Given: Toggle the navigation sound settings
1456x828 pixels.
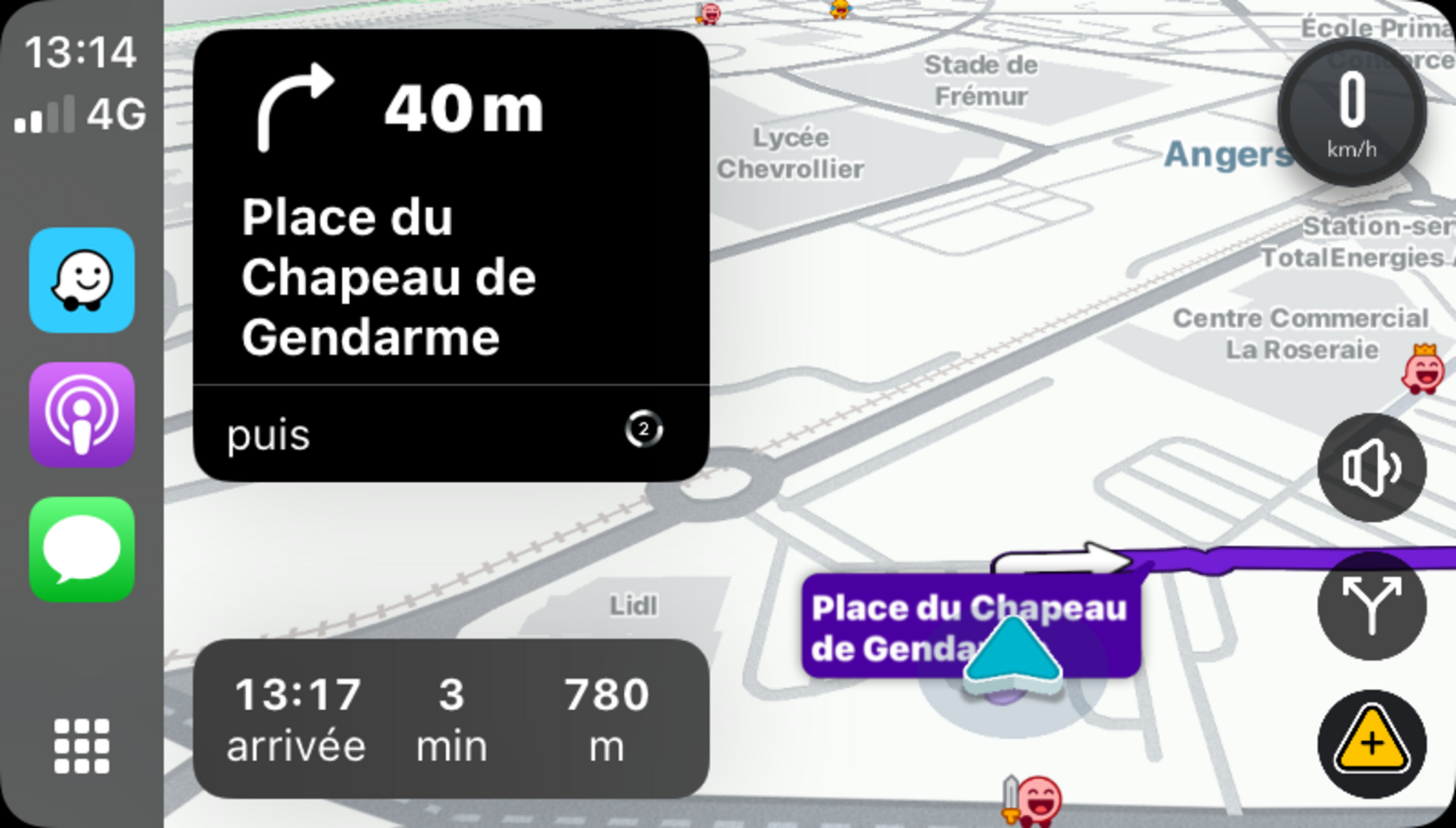Looking at the screenshot, I should click(x=1372, y=467).
